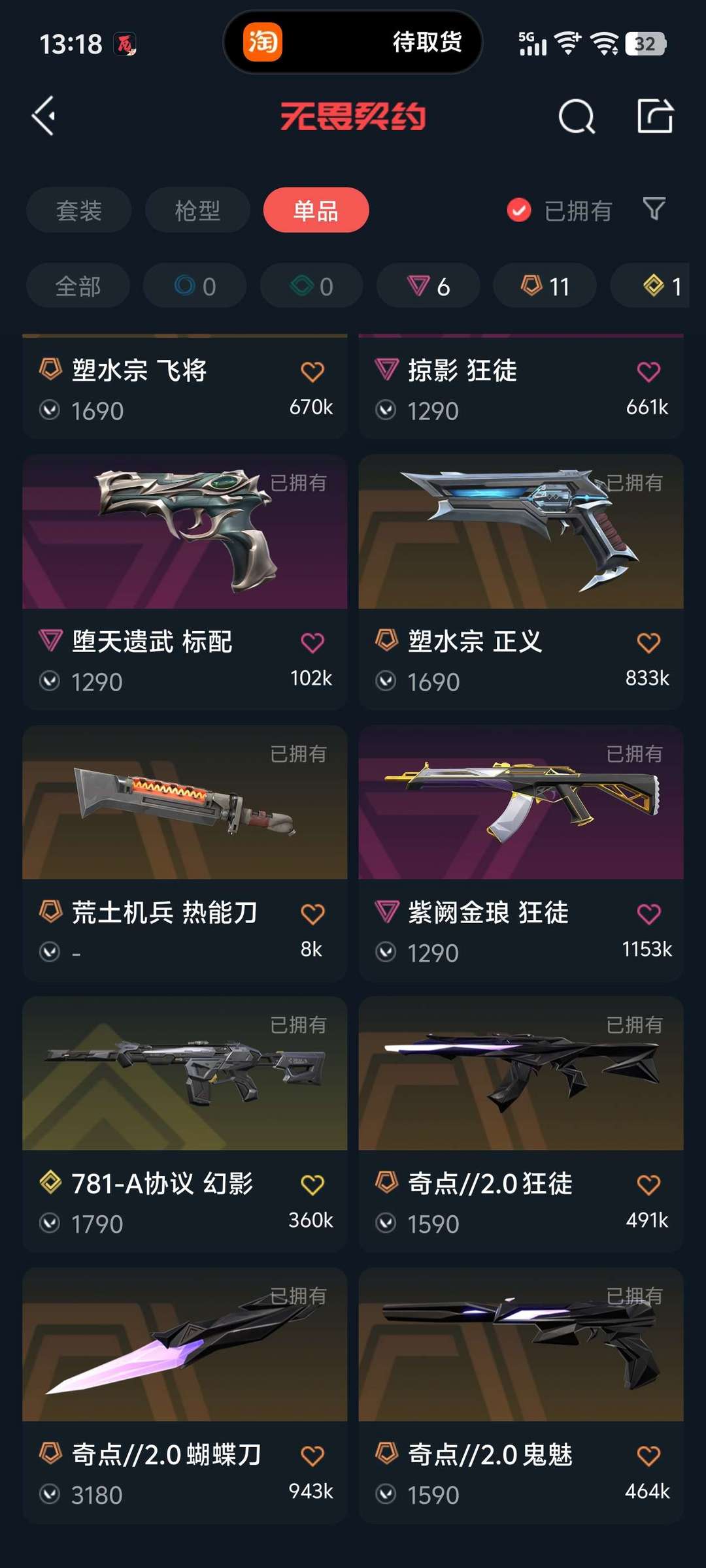706x1568 pixels.
Task: Select the 全部 rarity chip
Action: (78, 286)
